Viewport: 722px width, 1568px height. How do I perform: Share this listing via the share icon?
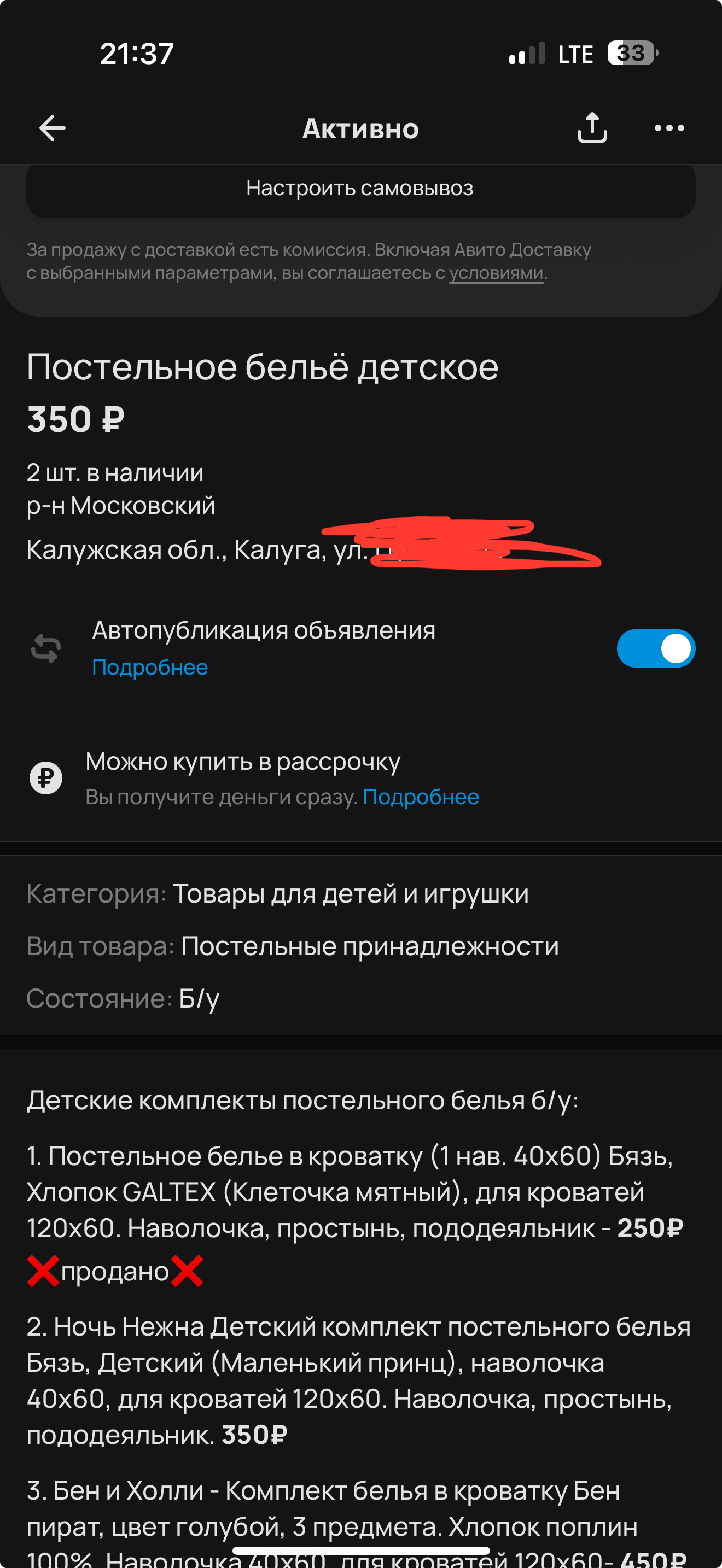pyautogui.click(x=592, y=128)
